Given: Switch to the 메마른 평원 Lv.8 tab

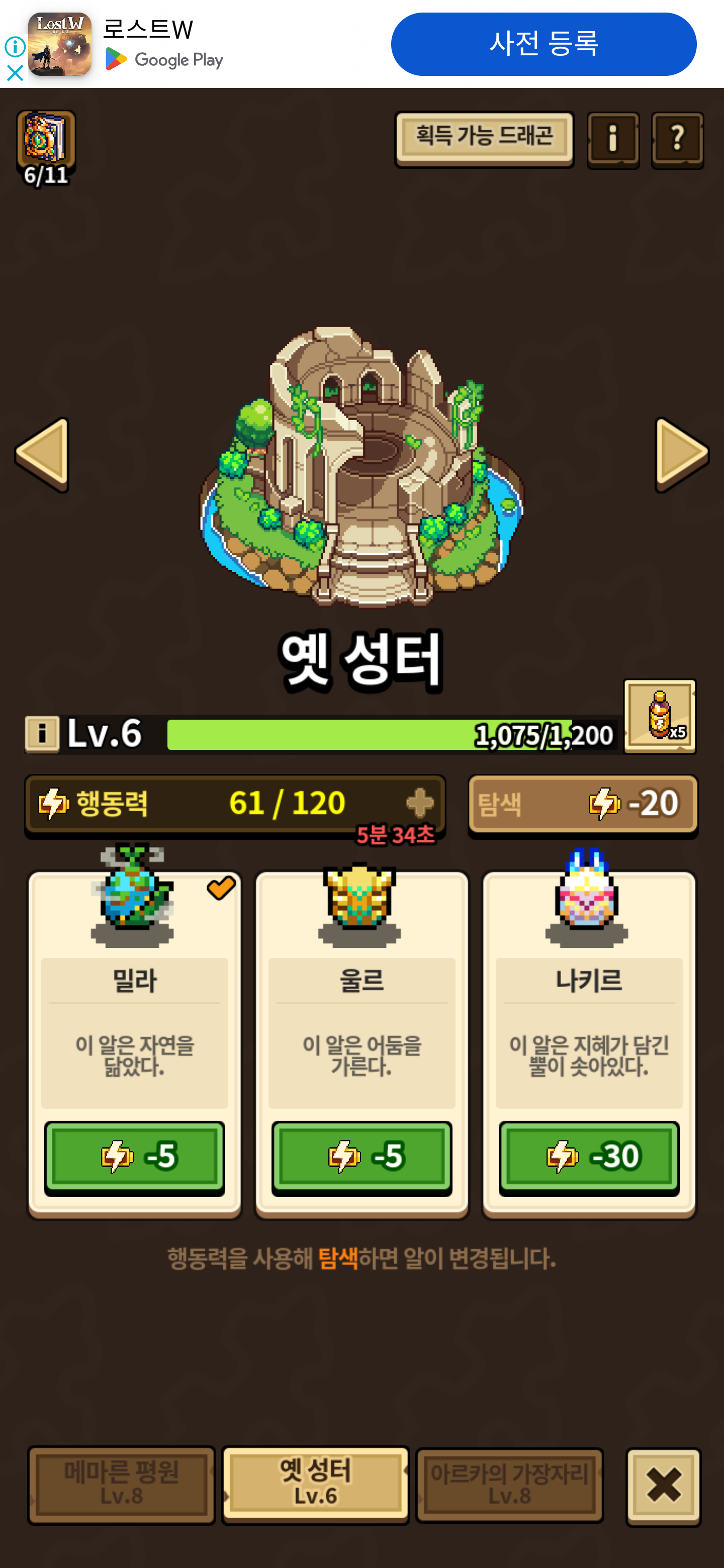Looking at the screenshot, I should tap(122, 1484).
